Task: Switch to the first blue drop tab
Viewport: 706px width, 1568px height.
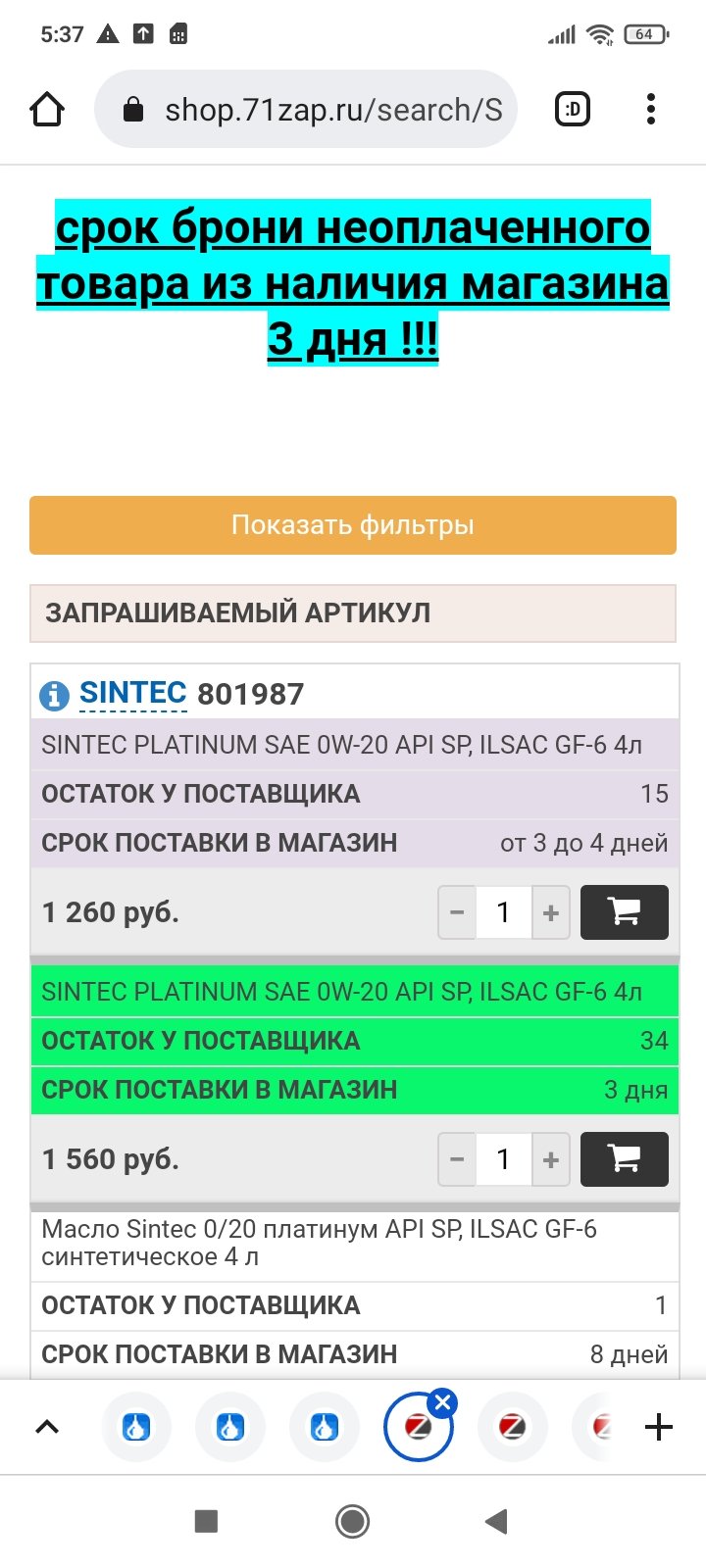Action: tap(136, 1427)
